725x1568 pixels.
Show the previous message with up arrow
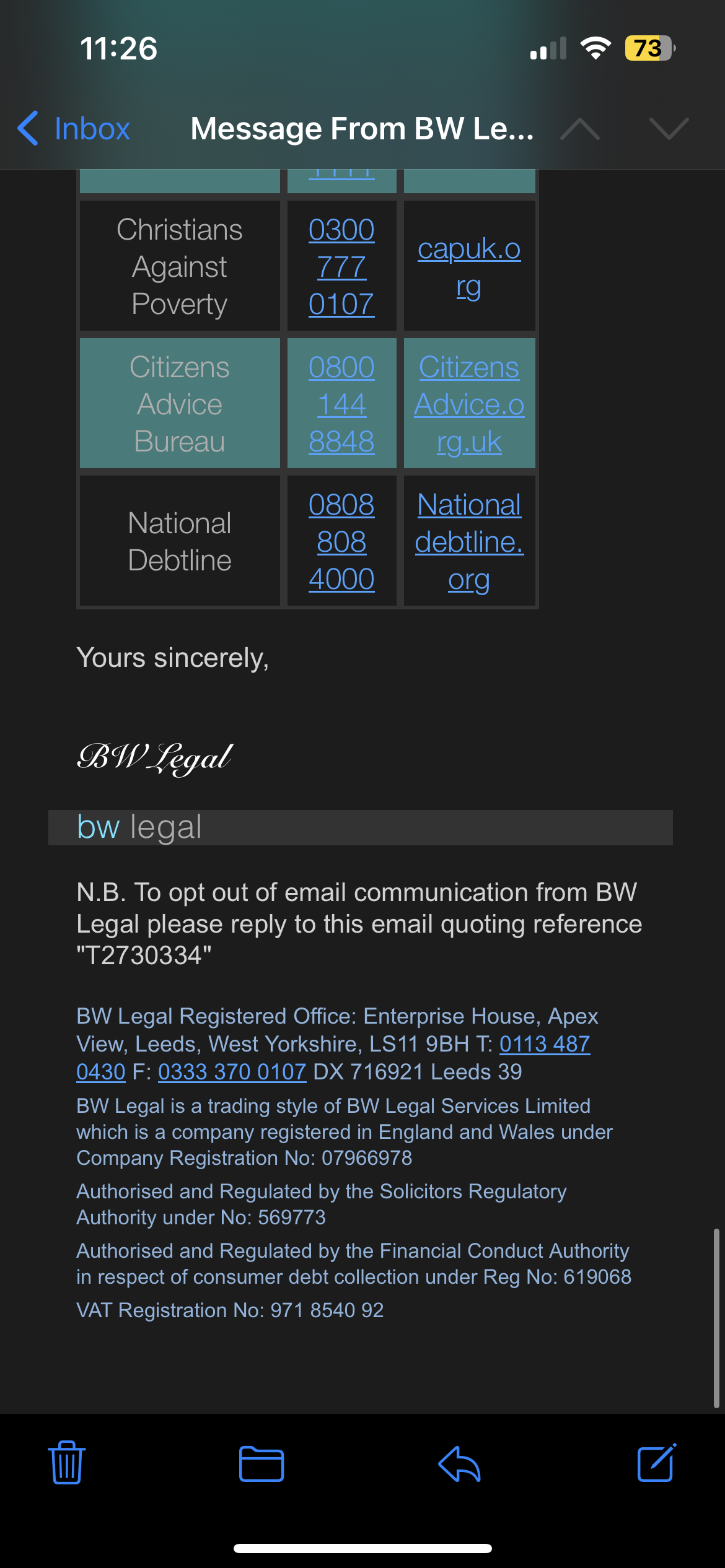click(x=579, y=129)
